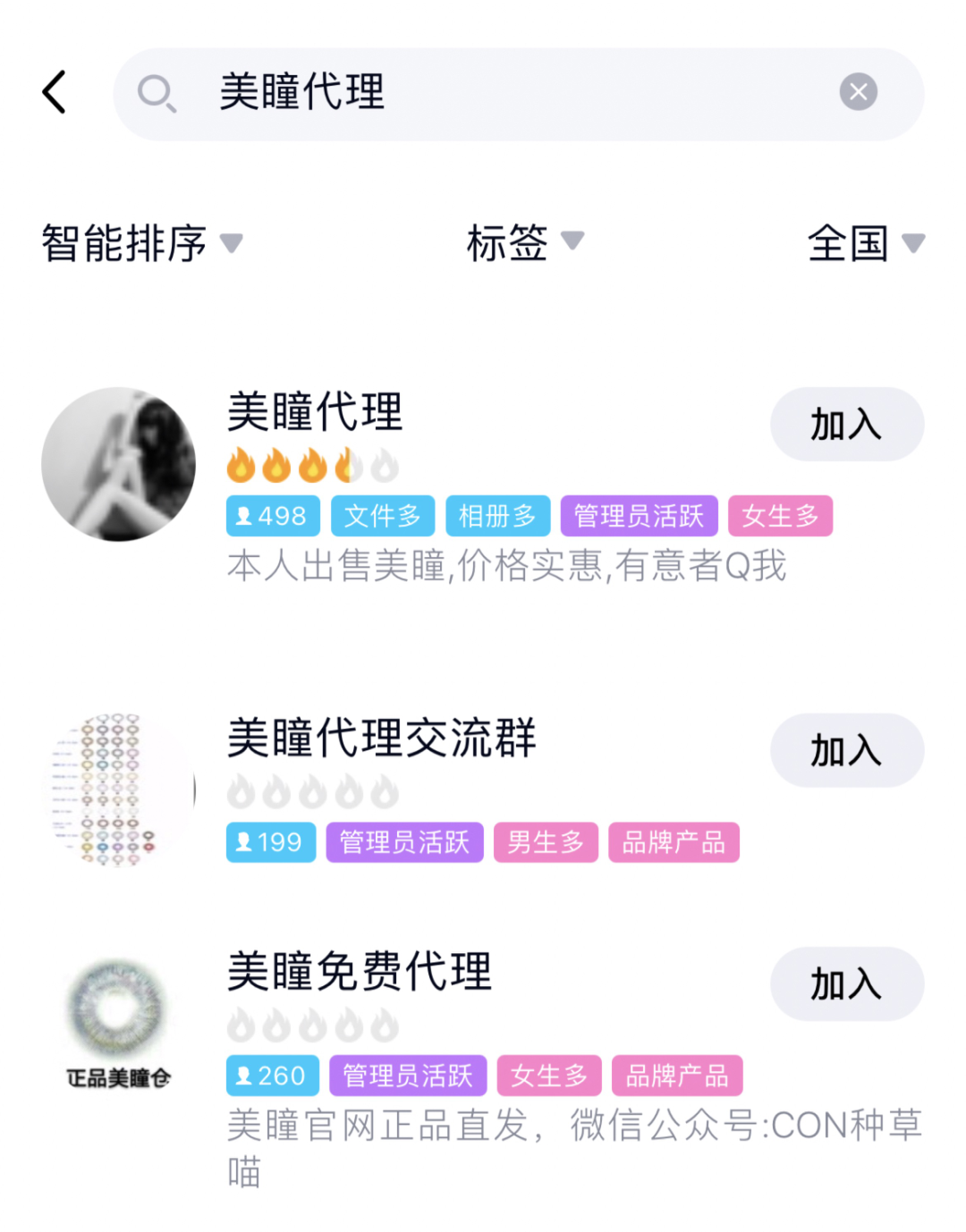Tap the flame rating of 美瞳代理 group

coord(311,465)
